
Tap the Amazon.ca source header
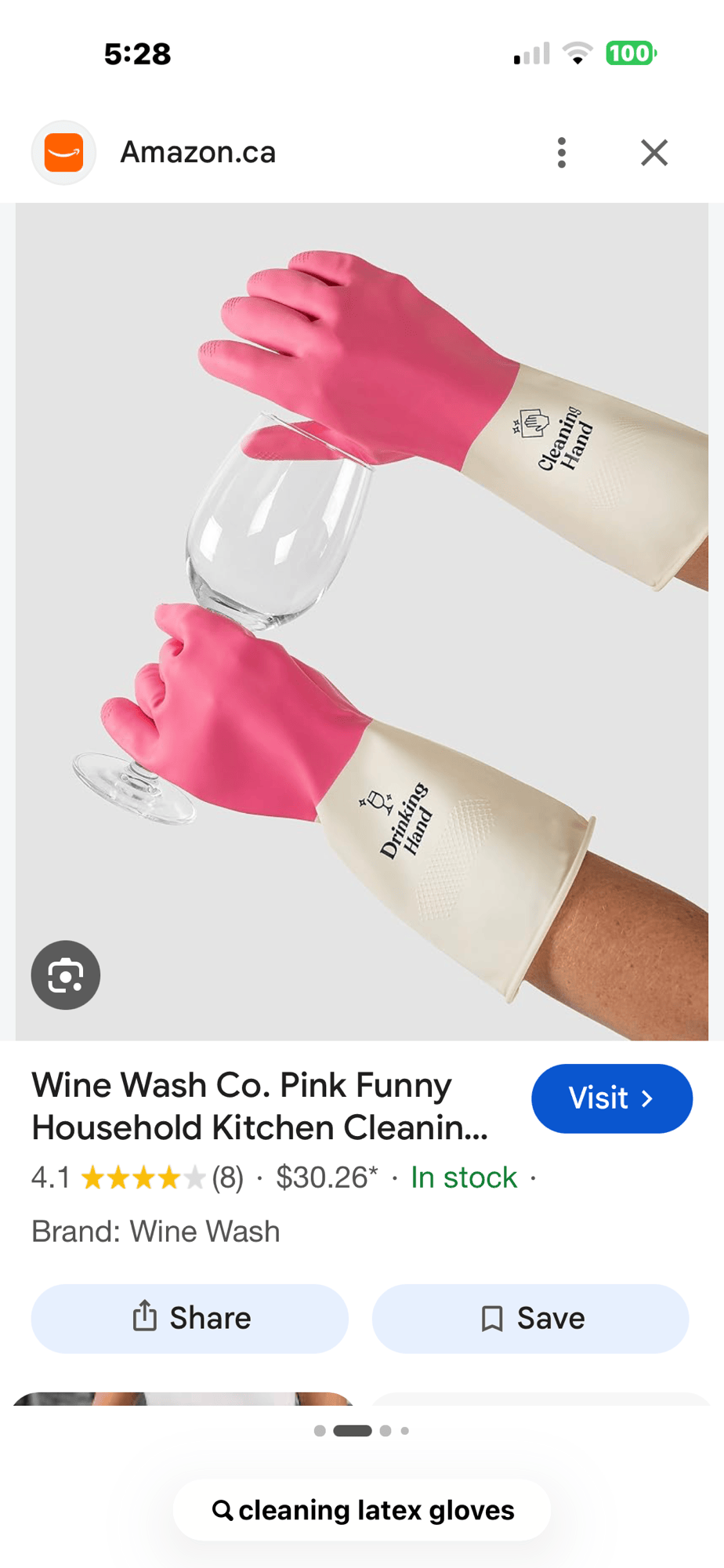point(198,152)
